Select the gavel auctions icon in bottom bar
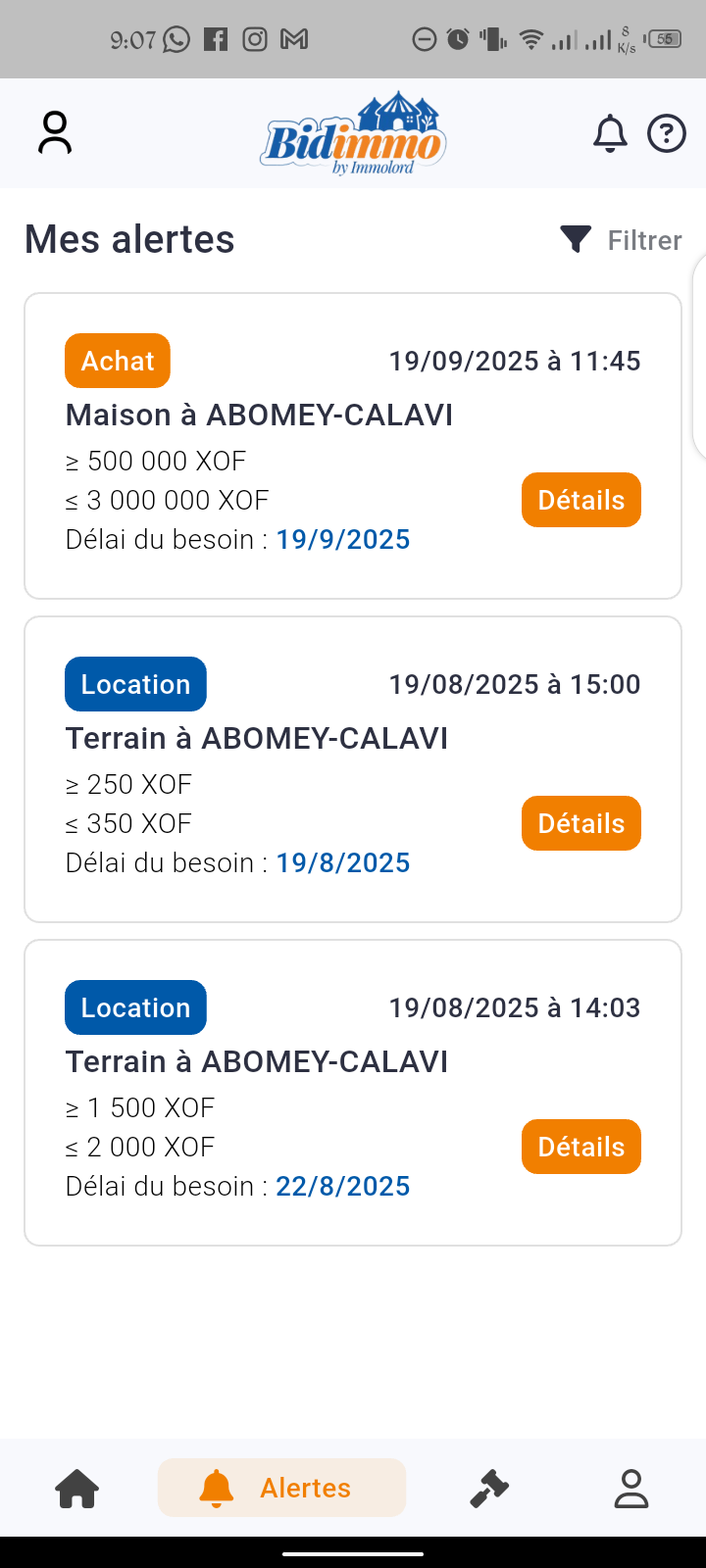 pyautogui.click(x=488, y=1488)
